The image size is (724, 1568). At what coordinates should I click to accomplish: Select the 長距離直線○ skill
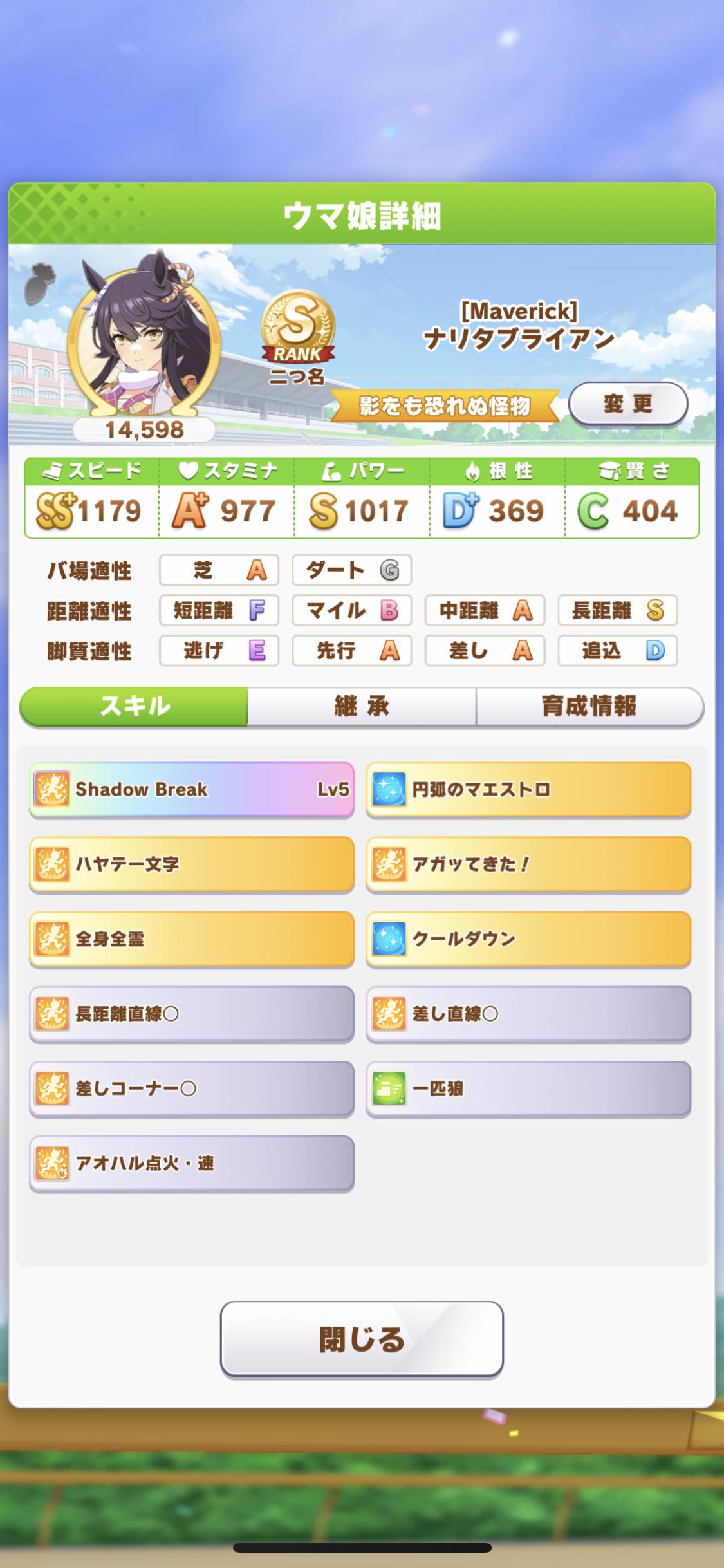tap(192, 1014)
